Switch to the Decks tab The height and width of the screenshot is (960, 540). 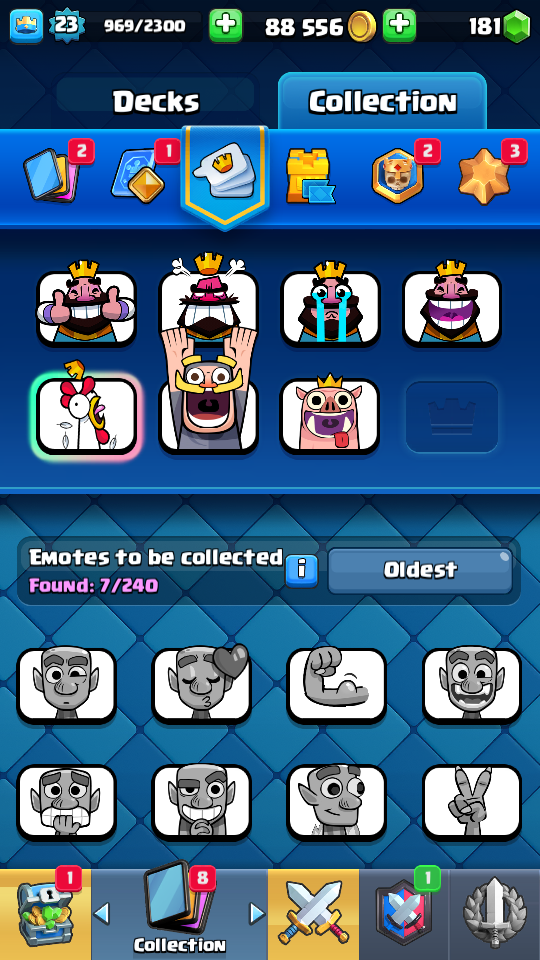[156, 102]
